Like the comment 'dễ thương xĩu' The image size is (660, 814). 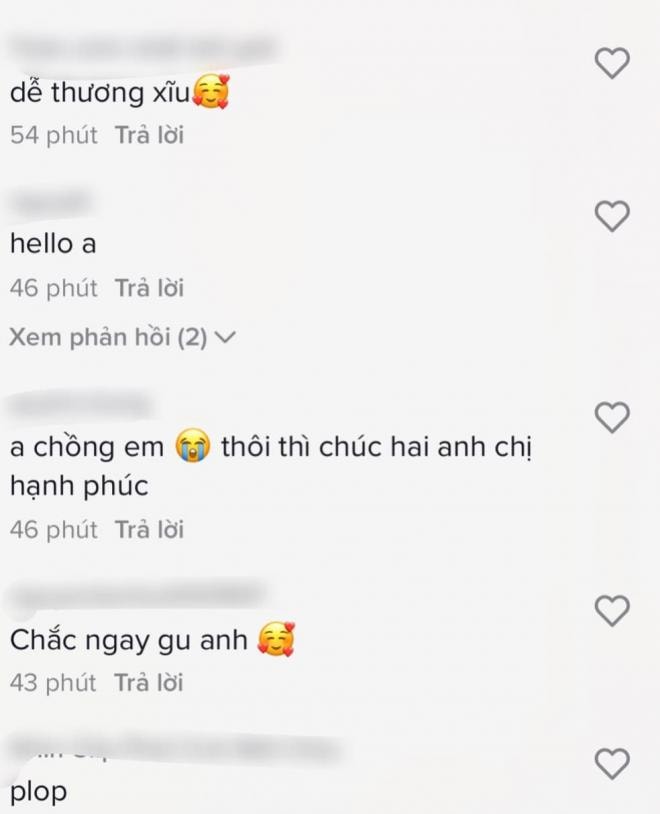tap(612, 63)
